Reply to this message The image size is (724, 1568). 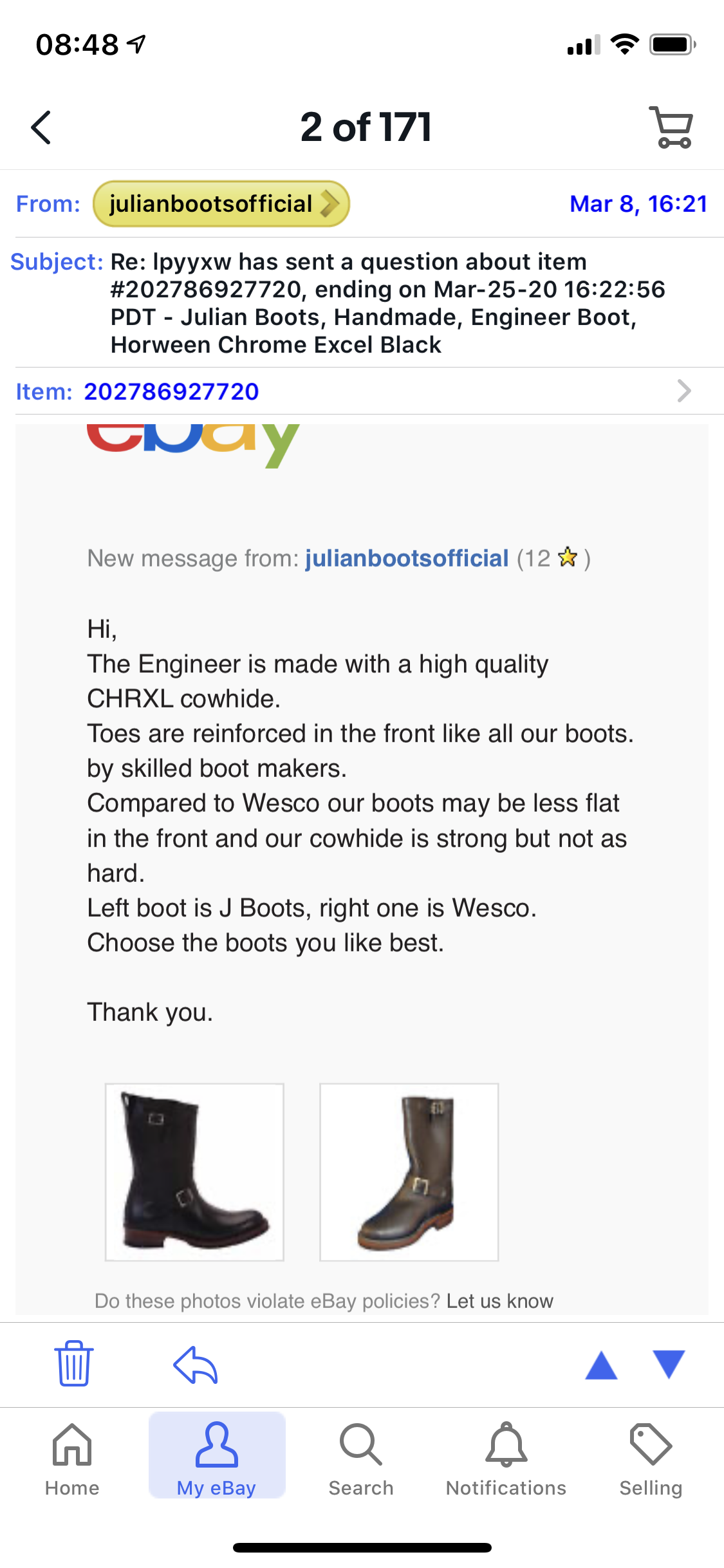[196, 1365]
